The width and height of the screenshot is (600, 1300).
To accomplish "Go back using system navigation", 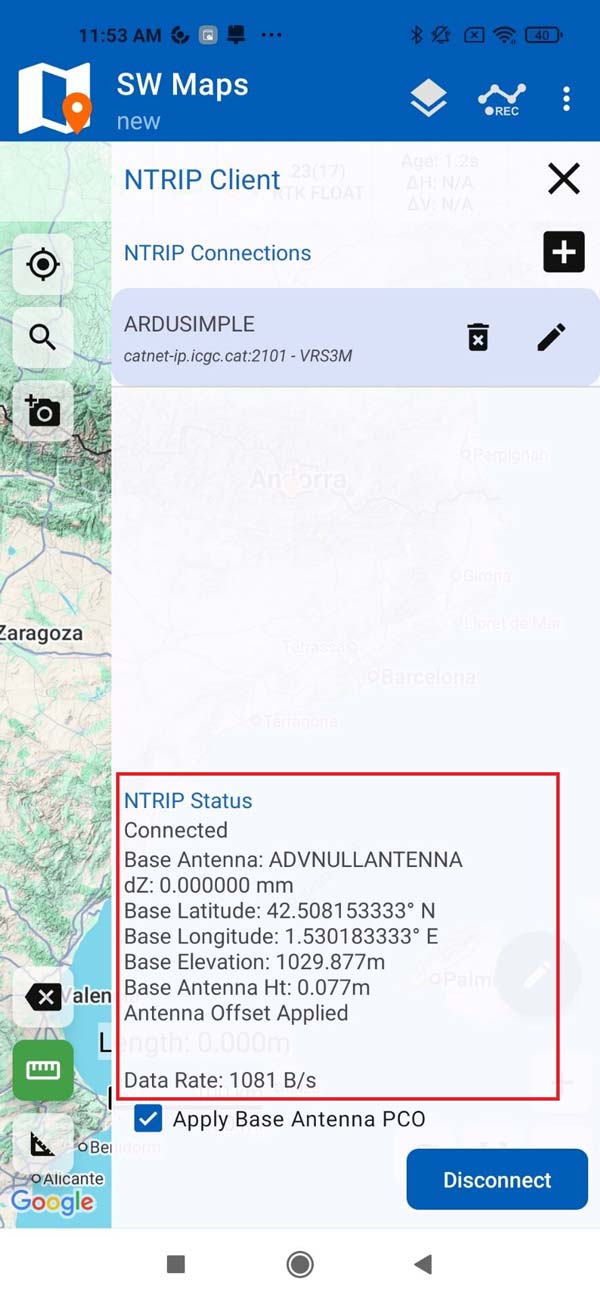I will click(423, 1265).
